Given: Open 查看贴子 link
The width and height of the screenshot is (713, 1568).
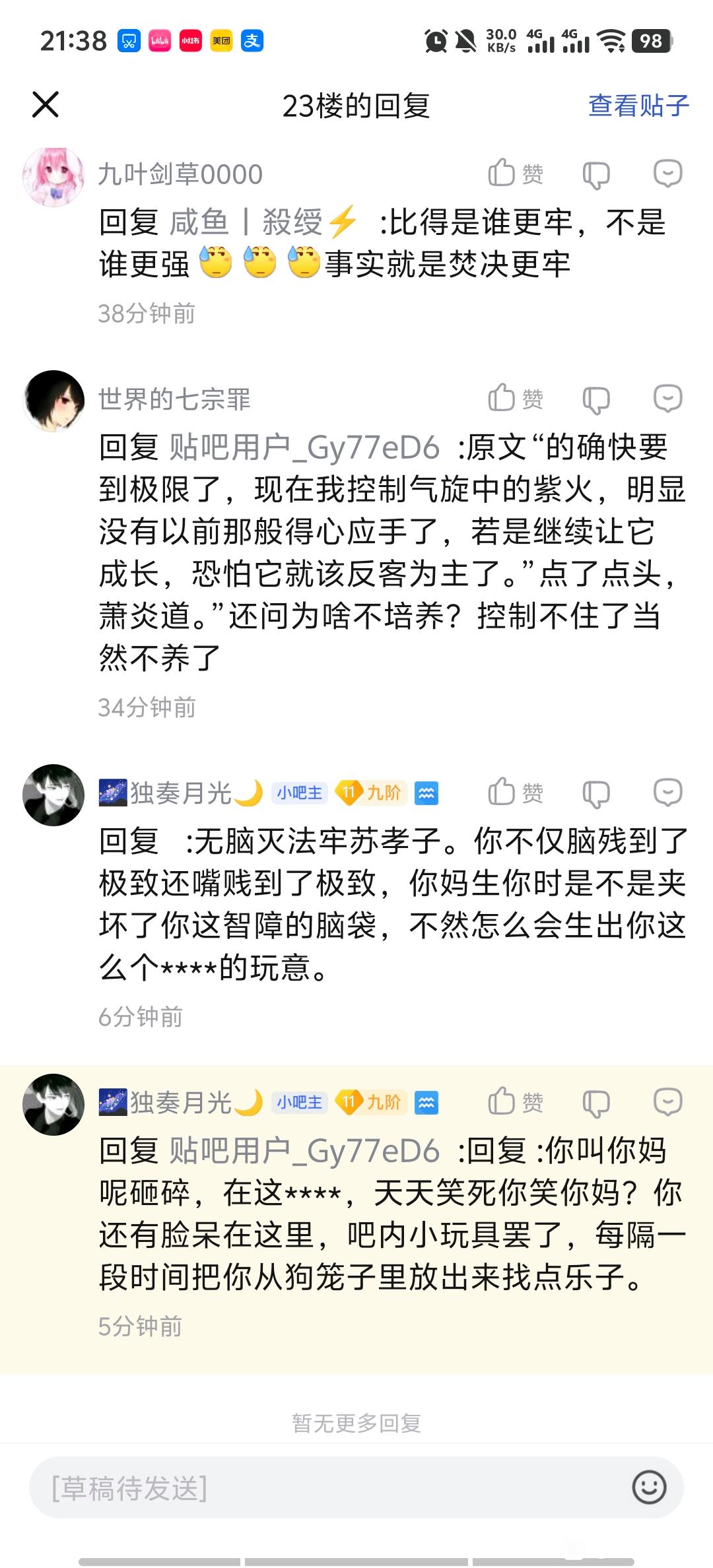Looking at the screenshot, I should pos(638,106).
